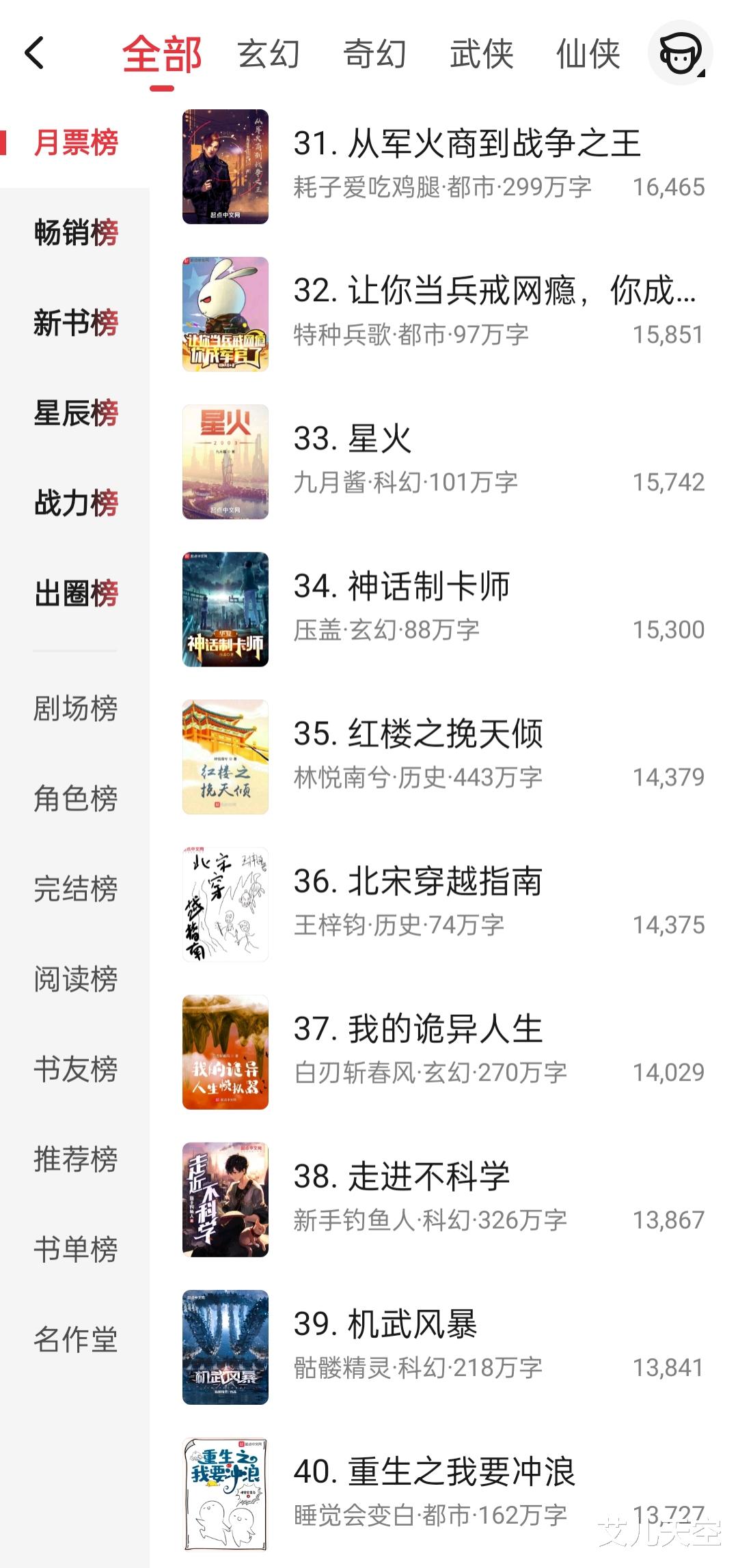
Task: Select the 武侠 category tab
Action: tap(481, 55)
